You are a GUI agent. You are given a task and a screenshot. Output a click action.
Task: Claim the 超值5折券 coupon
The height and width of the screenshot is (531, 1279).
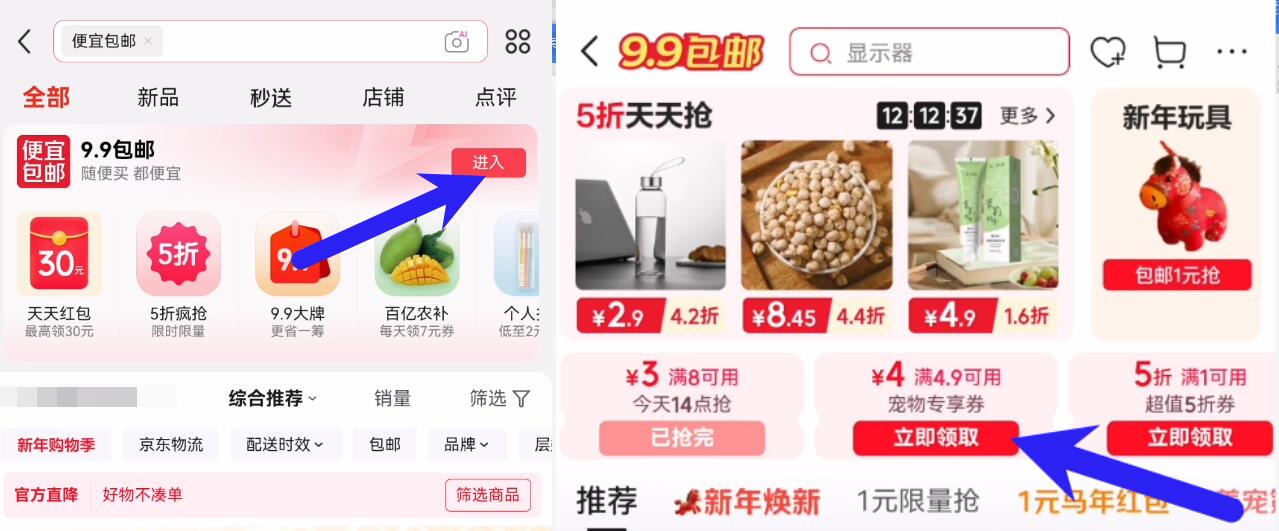coord(1189,438)
